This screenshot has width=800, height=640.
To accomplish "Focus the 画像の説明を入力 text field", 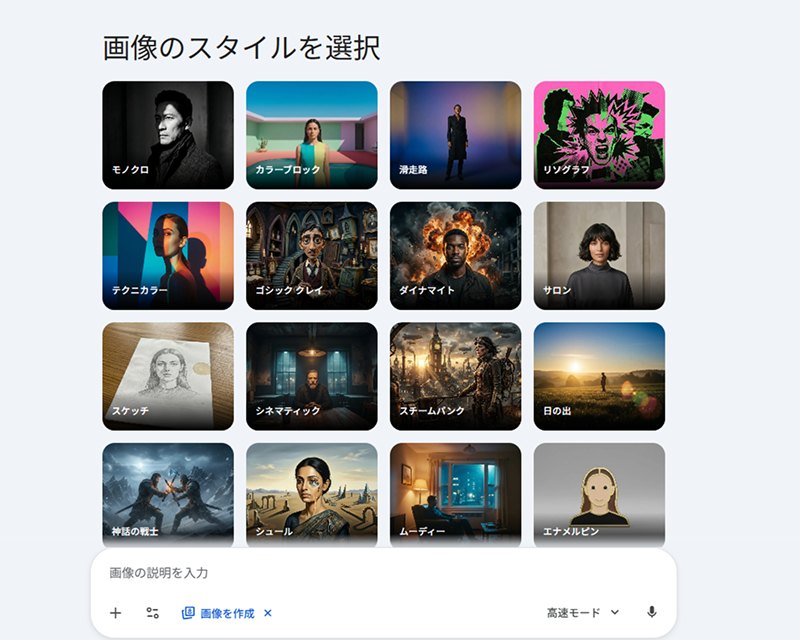I will coord(380,573).
